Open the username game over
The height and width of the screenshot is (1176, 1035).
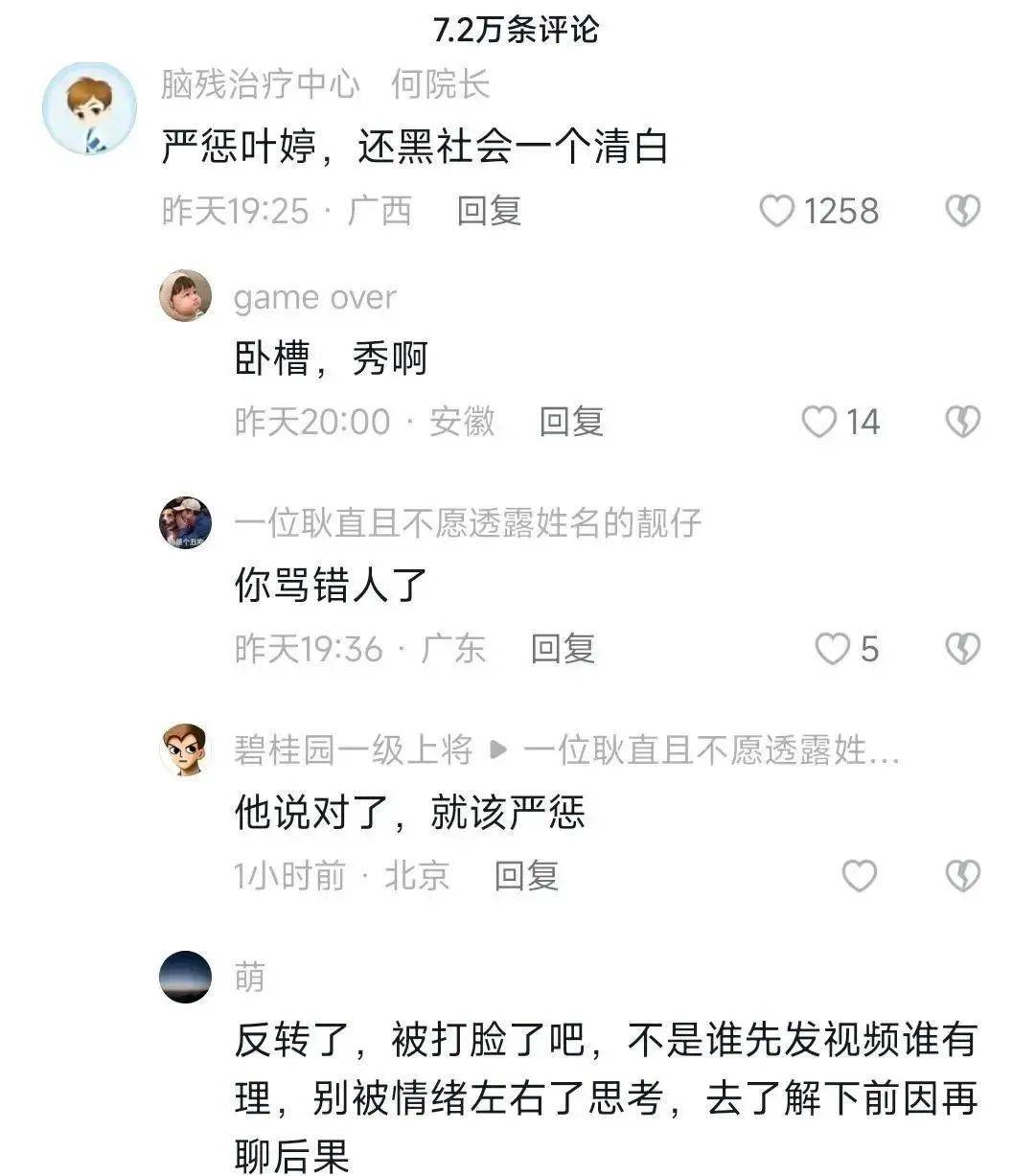pos(314,298)
